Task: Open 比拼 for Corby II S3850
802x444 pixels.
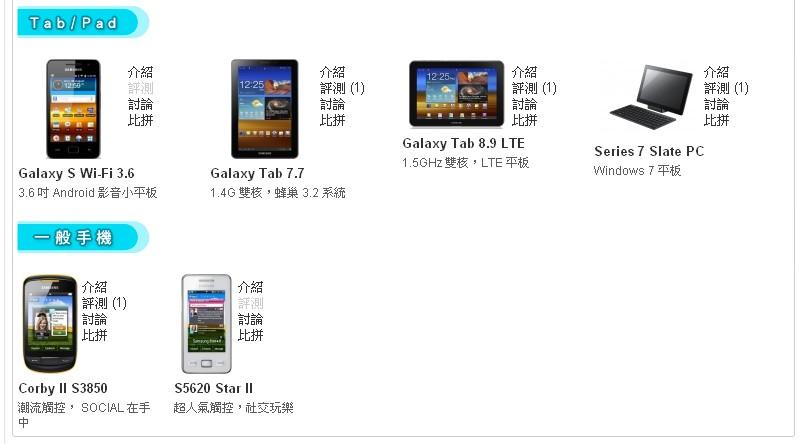Action: (x=94, y=335)
